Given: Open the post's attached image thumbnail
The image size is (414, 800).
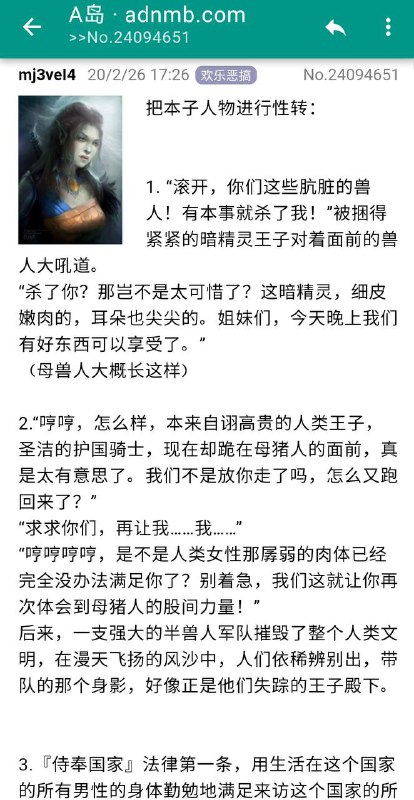Looking at the screenshot, I should pos(70,170).
